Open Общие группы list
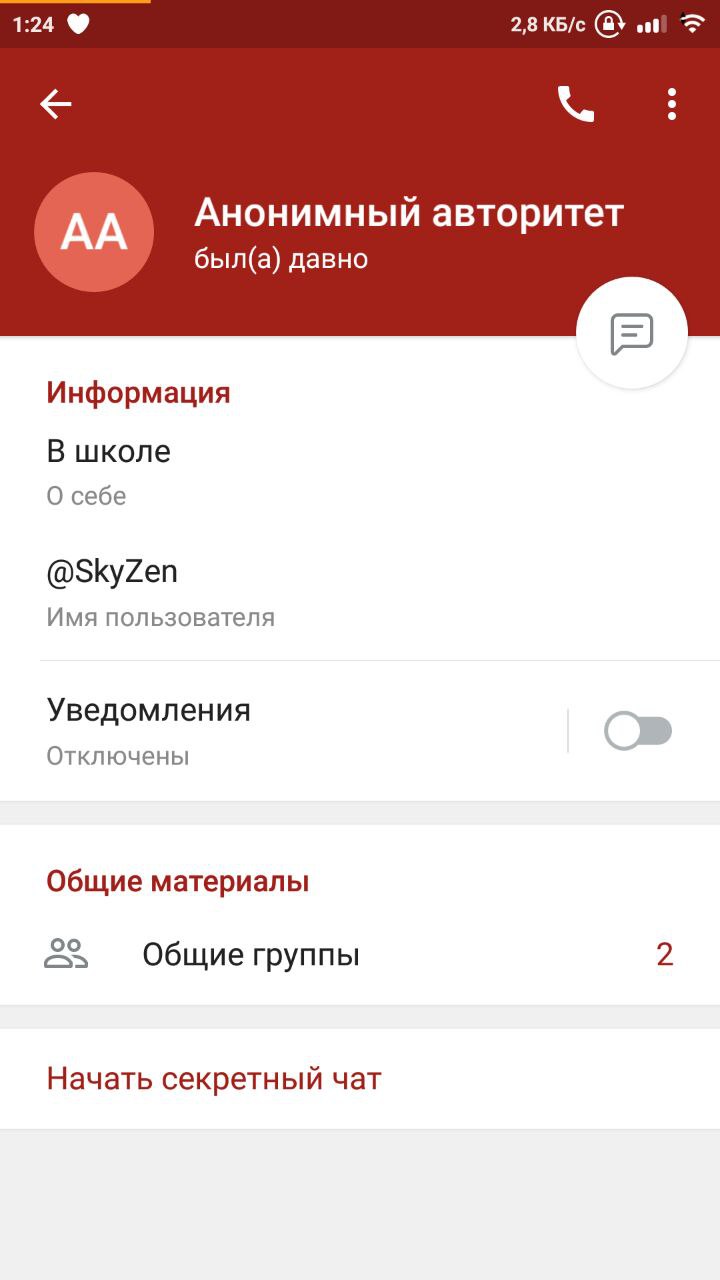The width and height of the screenshot is (720, 1280). coord(360,955)
